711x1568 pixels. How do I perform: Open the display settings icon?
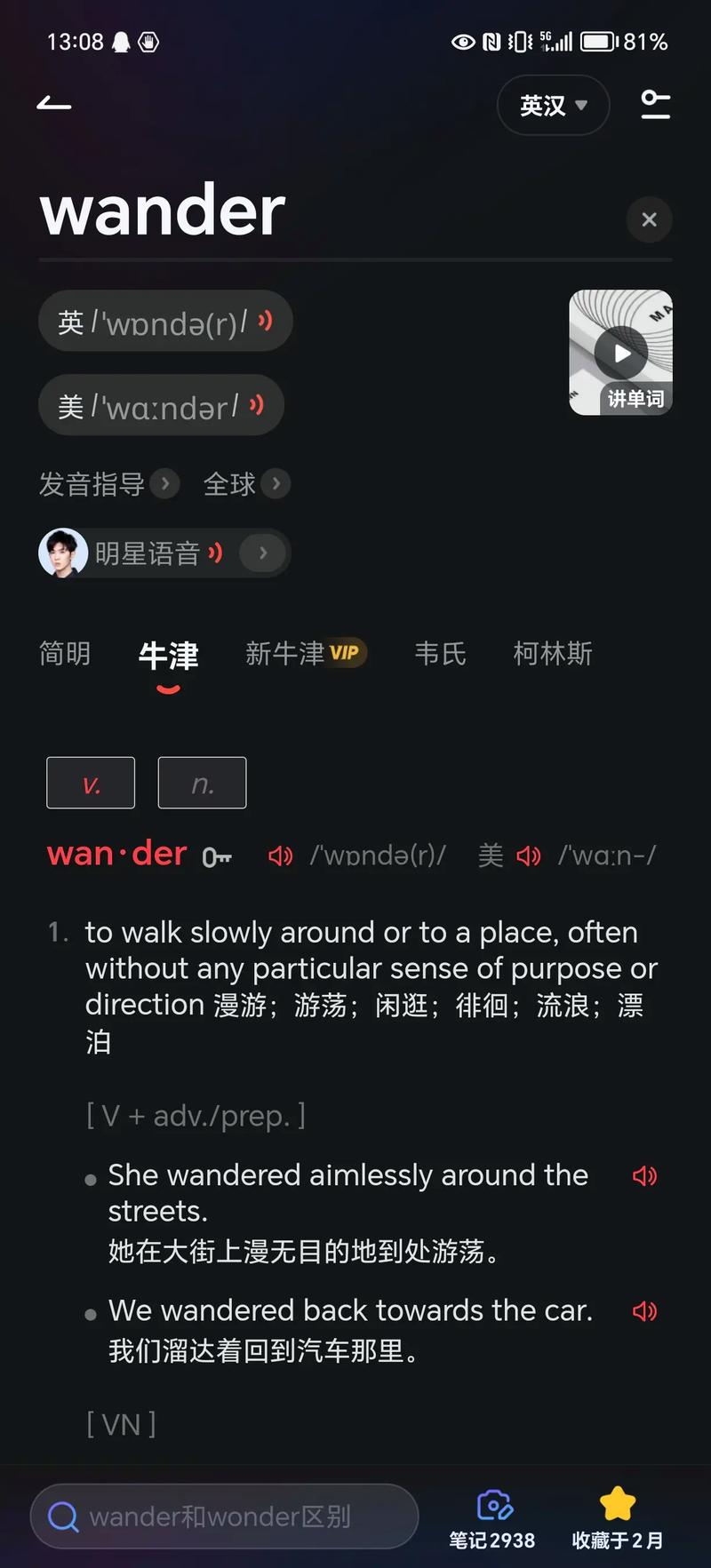point(655,105)
